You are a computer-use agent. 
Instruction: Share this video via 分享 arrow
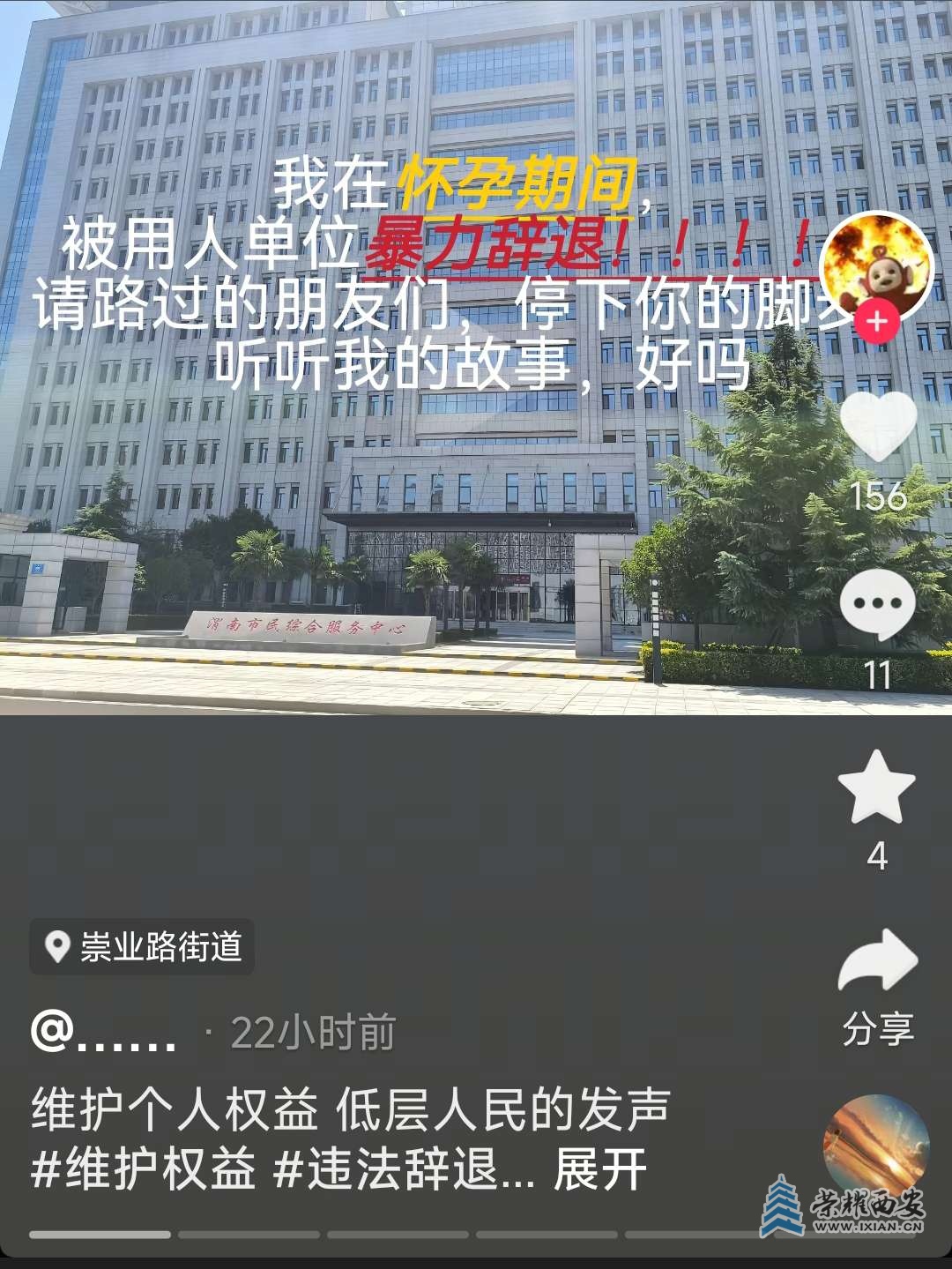coord(877,963)
